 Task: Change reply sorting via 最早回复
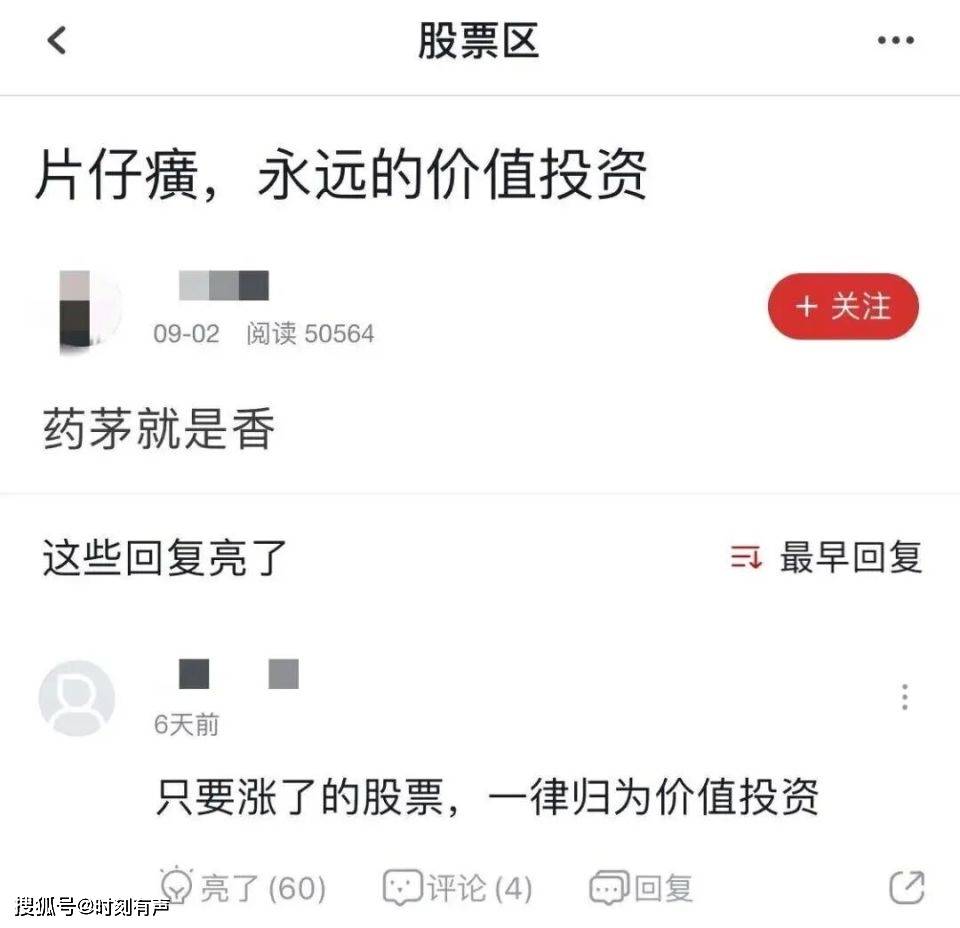coord(827,557)
